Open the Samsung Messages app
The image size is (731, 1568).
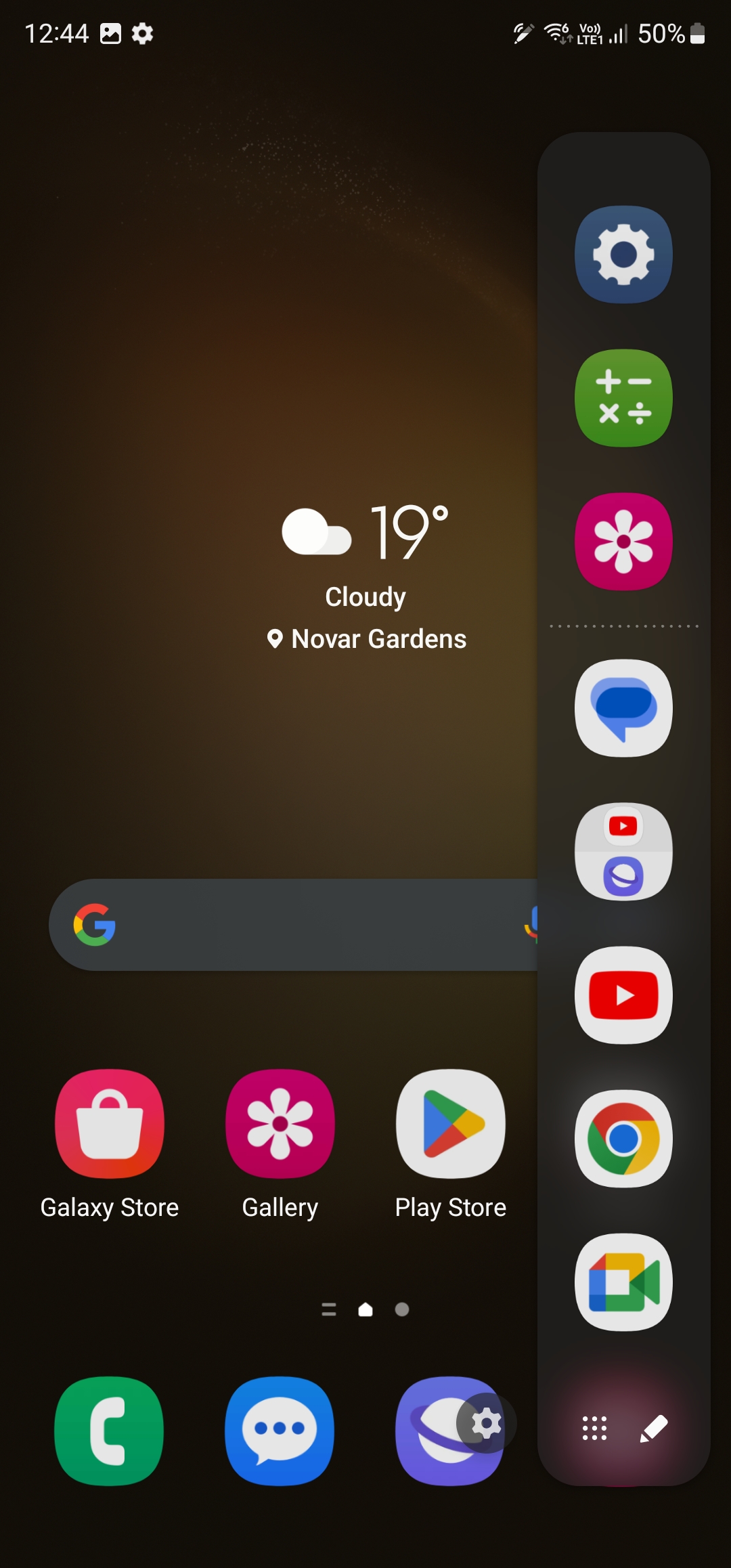pyautogui.click(x=280, y=1431)
